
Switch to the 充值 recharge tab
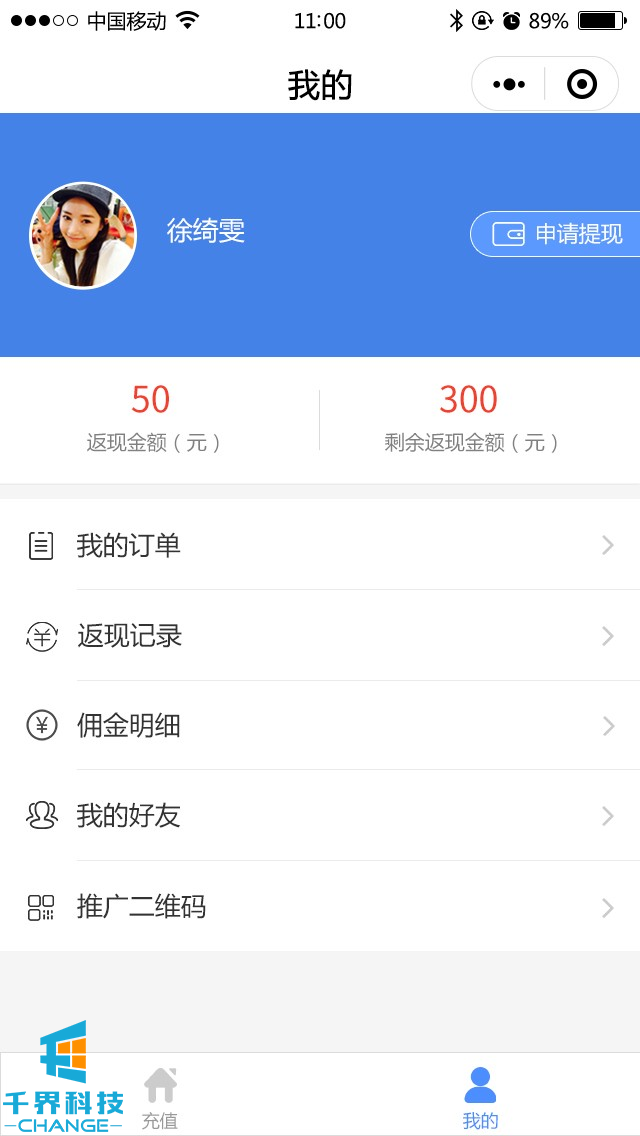(x=160, y=1097)
